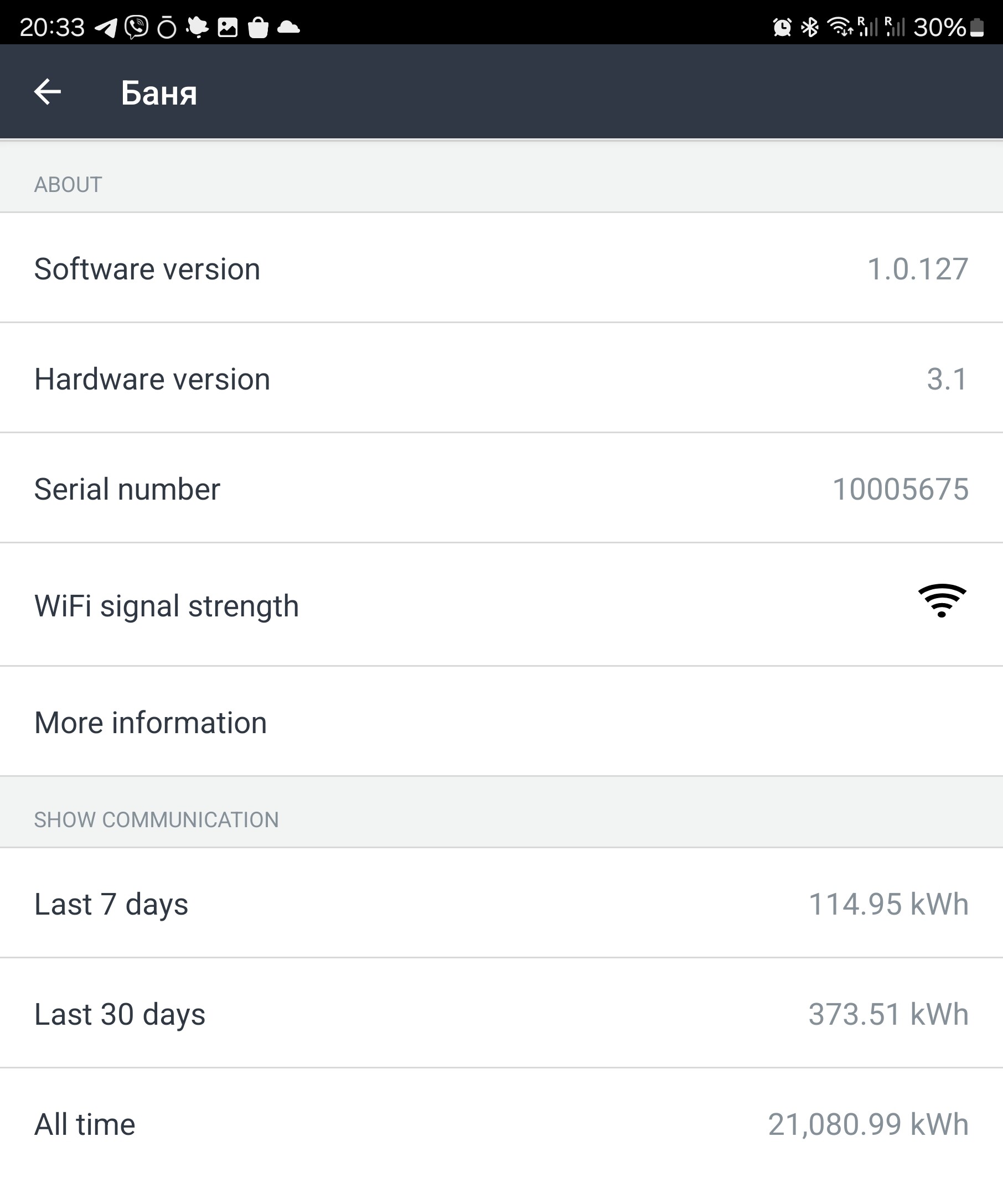Select the Bluetooth icon in the status bar
Screen dimensions: 1003x1204
click(810, 27)
